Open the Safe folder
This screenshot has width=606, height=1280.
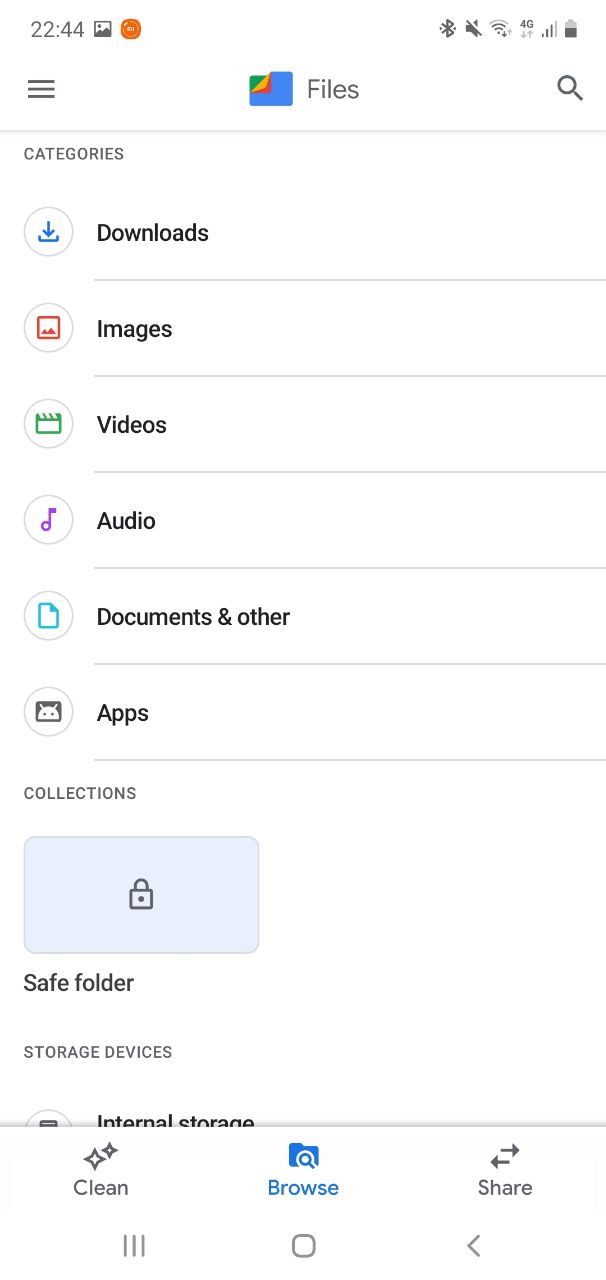tap(141, 895)
